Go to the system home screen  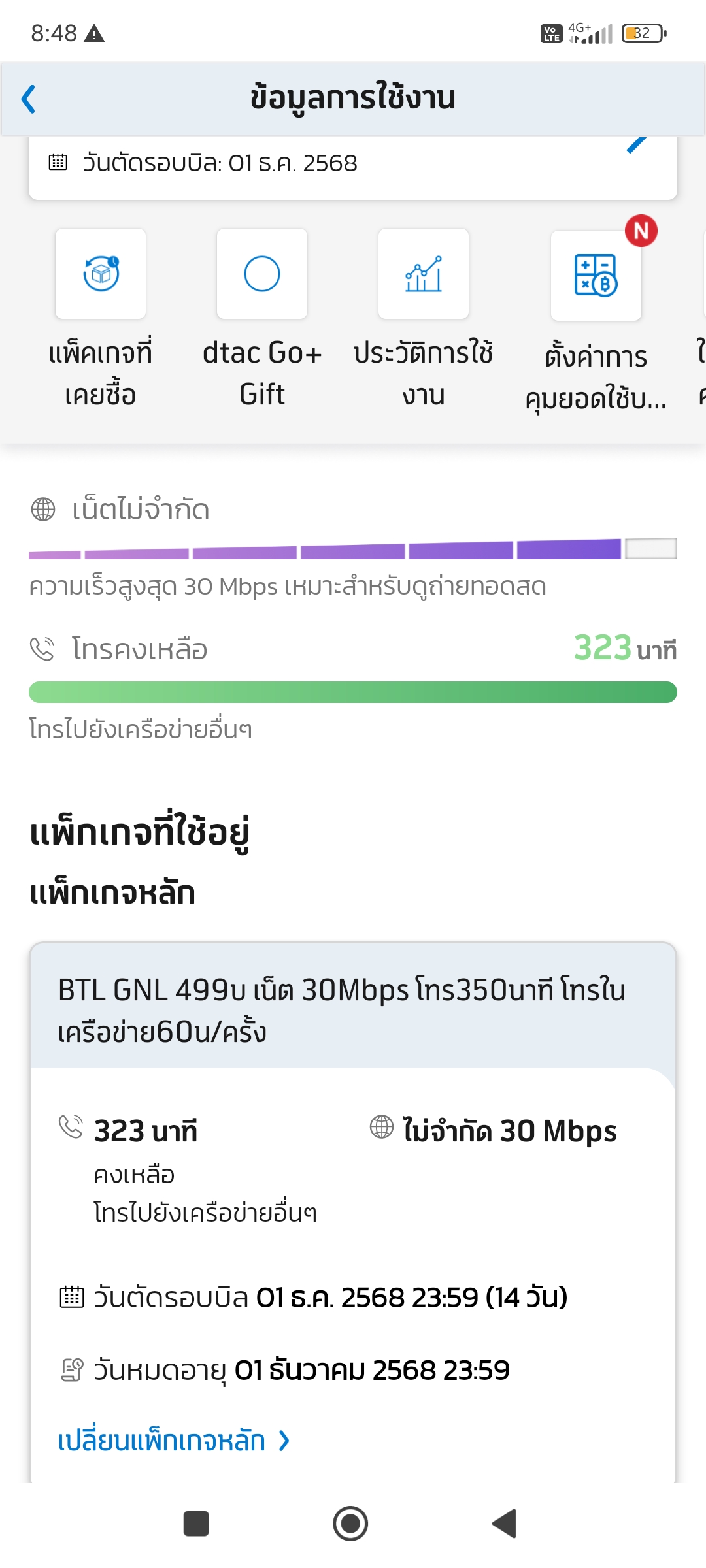tap(350, 1524)
